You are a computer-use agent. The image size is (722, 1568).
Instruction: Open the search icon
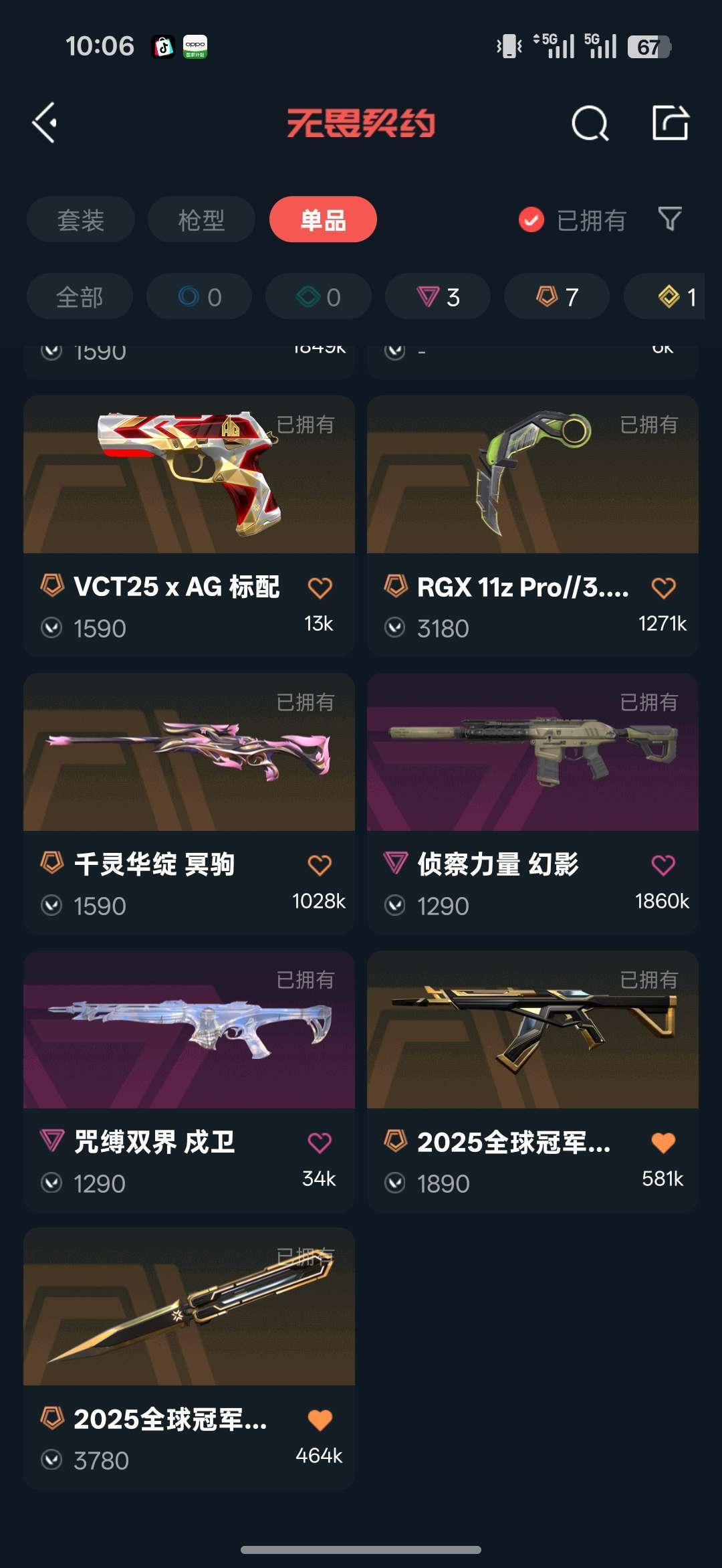(x=590, y=123)
